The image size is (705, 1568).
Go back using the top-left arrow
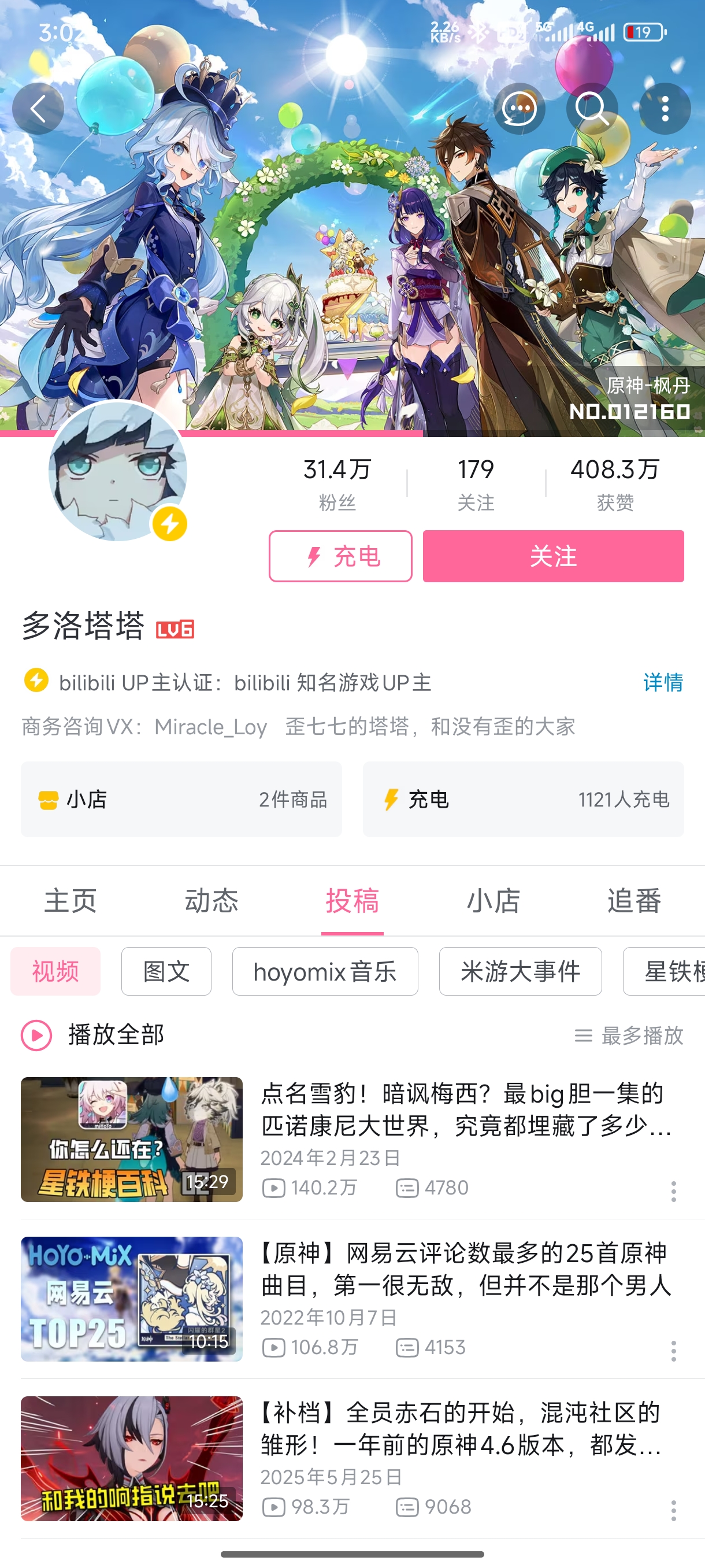(38, 109)
